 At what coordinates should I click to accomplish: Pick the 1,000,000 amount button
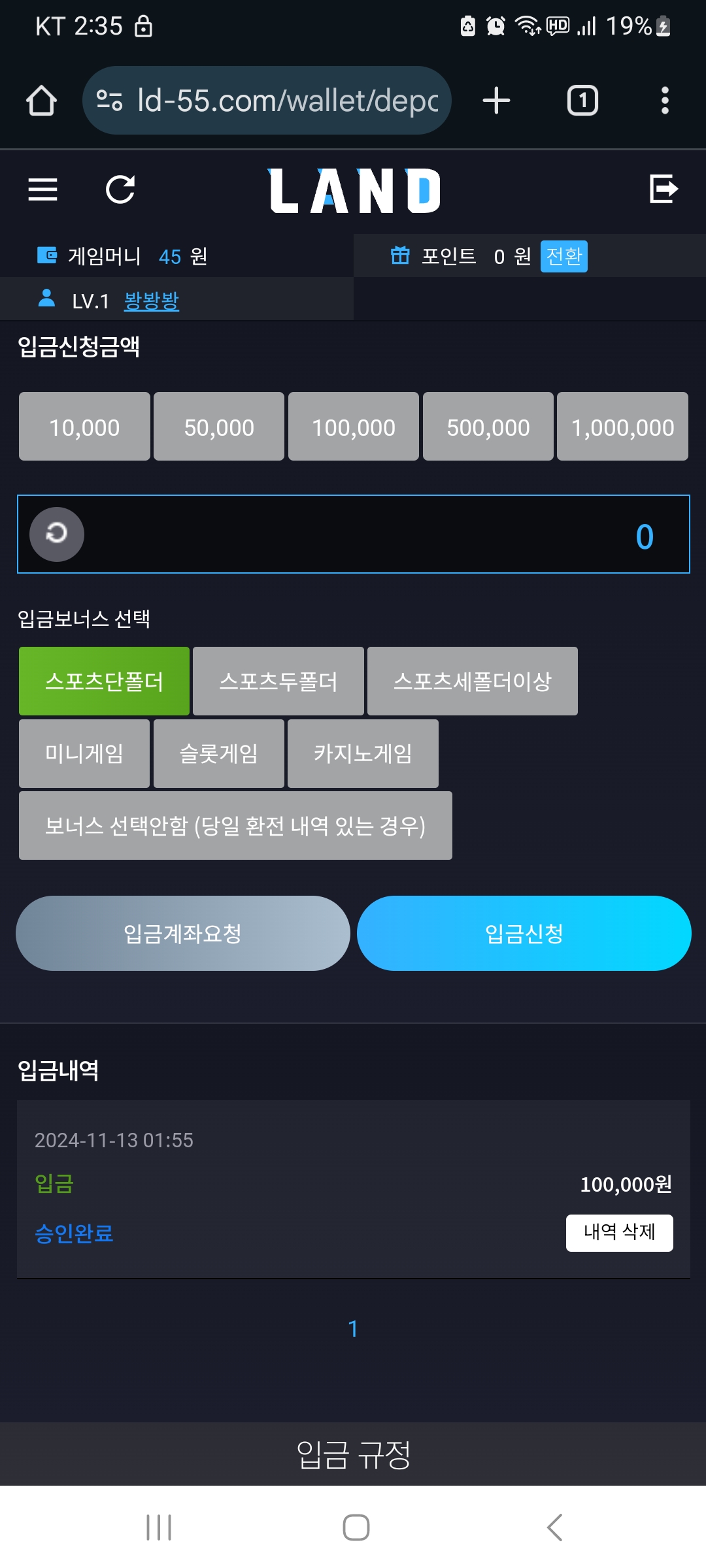click(622, 427)
